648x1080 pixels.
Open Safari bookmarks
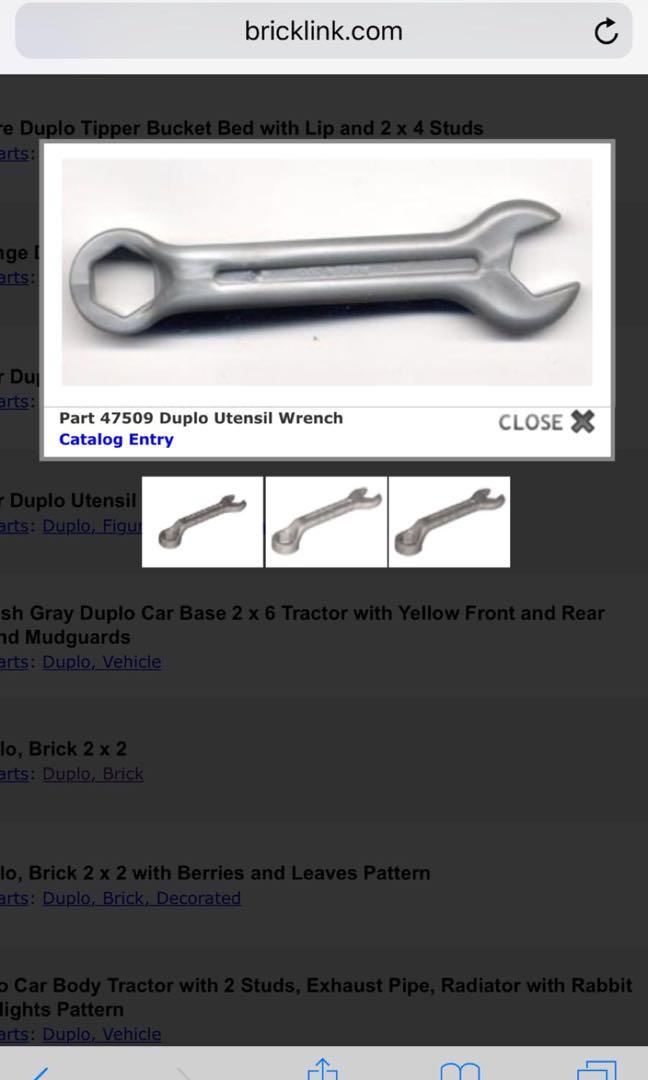(x=460, y=1068)
